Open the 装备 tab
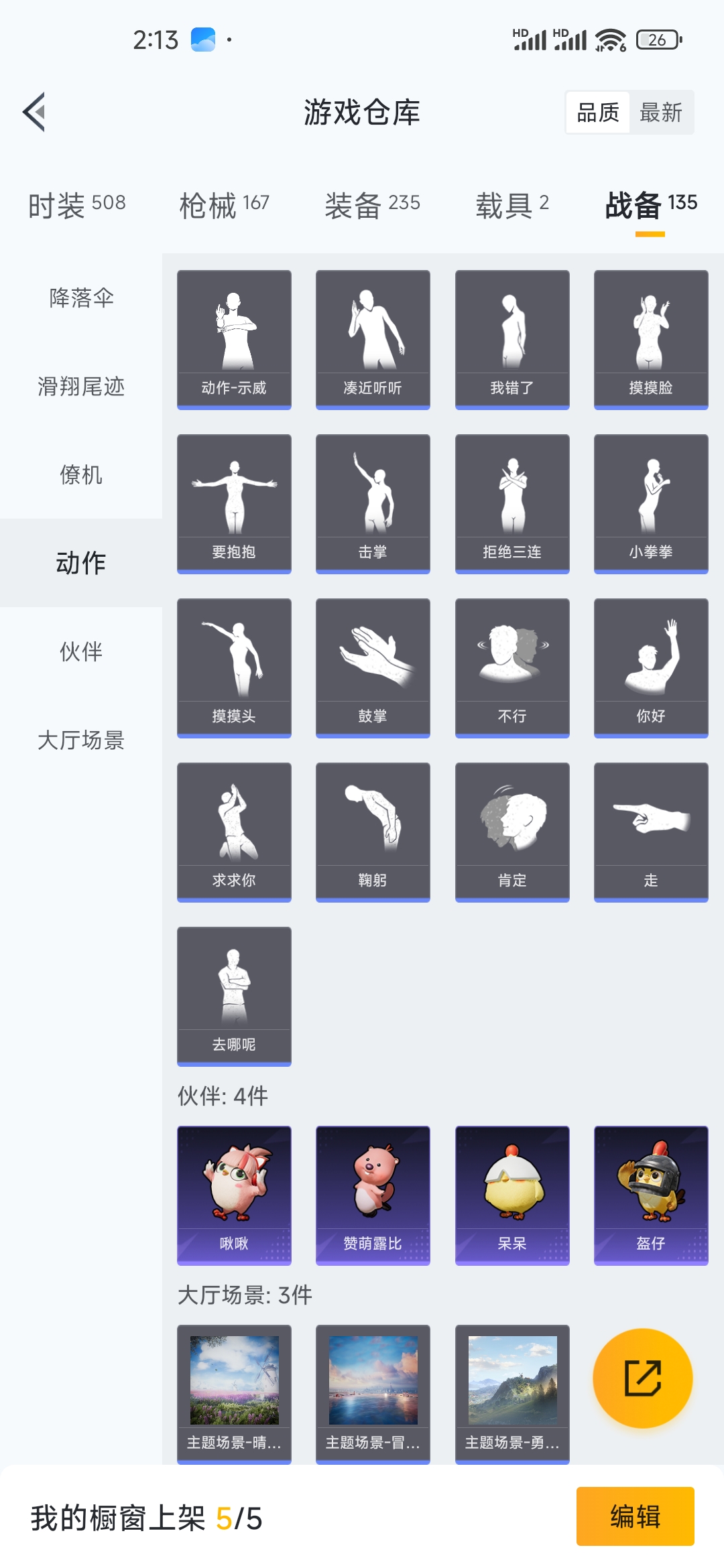This screenshot has height=1568, width=724. [x=372, y=205]
